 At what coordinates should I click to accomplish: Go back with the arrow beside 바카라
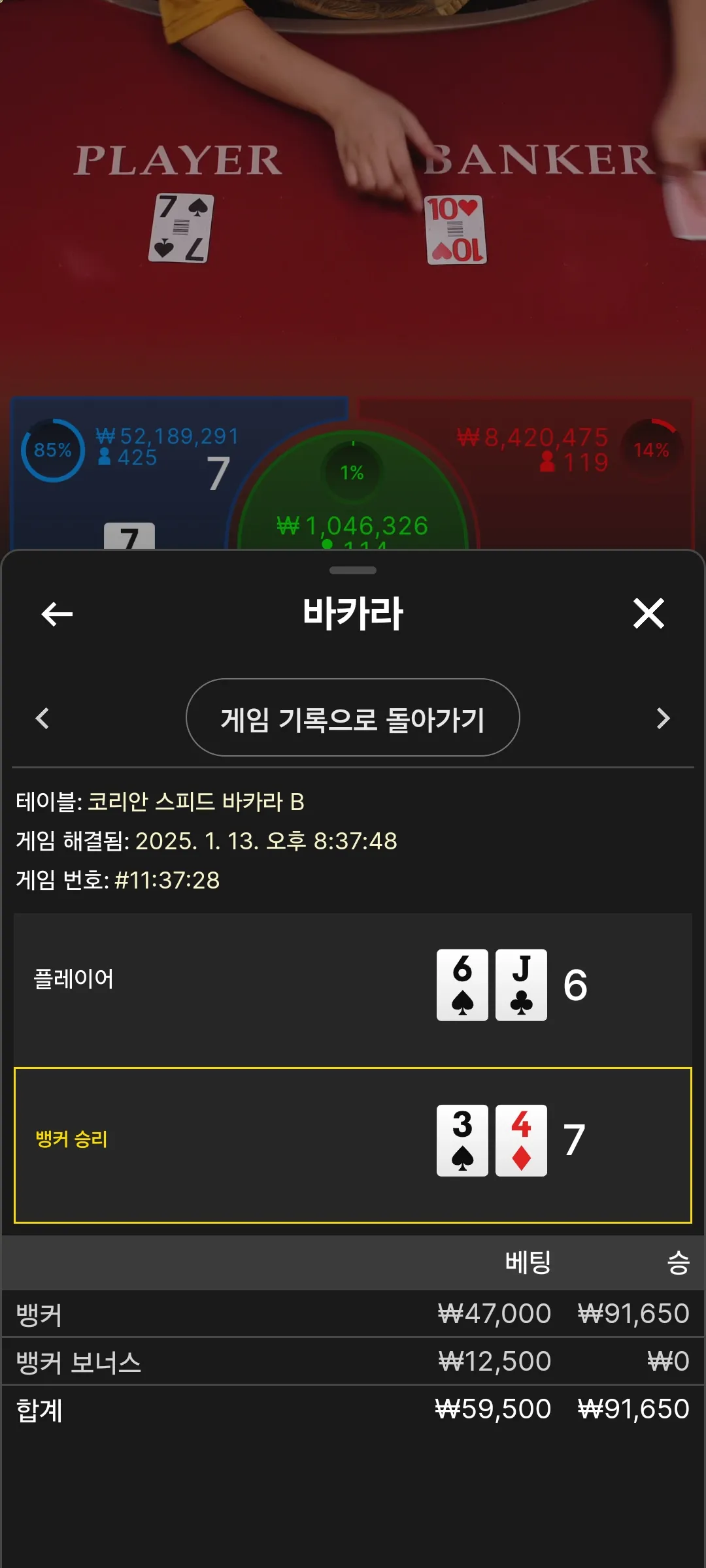click(57, 614)
